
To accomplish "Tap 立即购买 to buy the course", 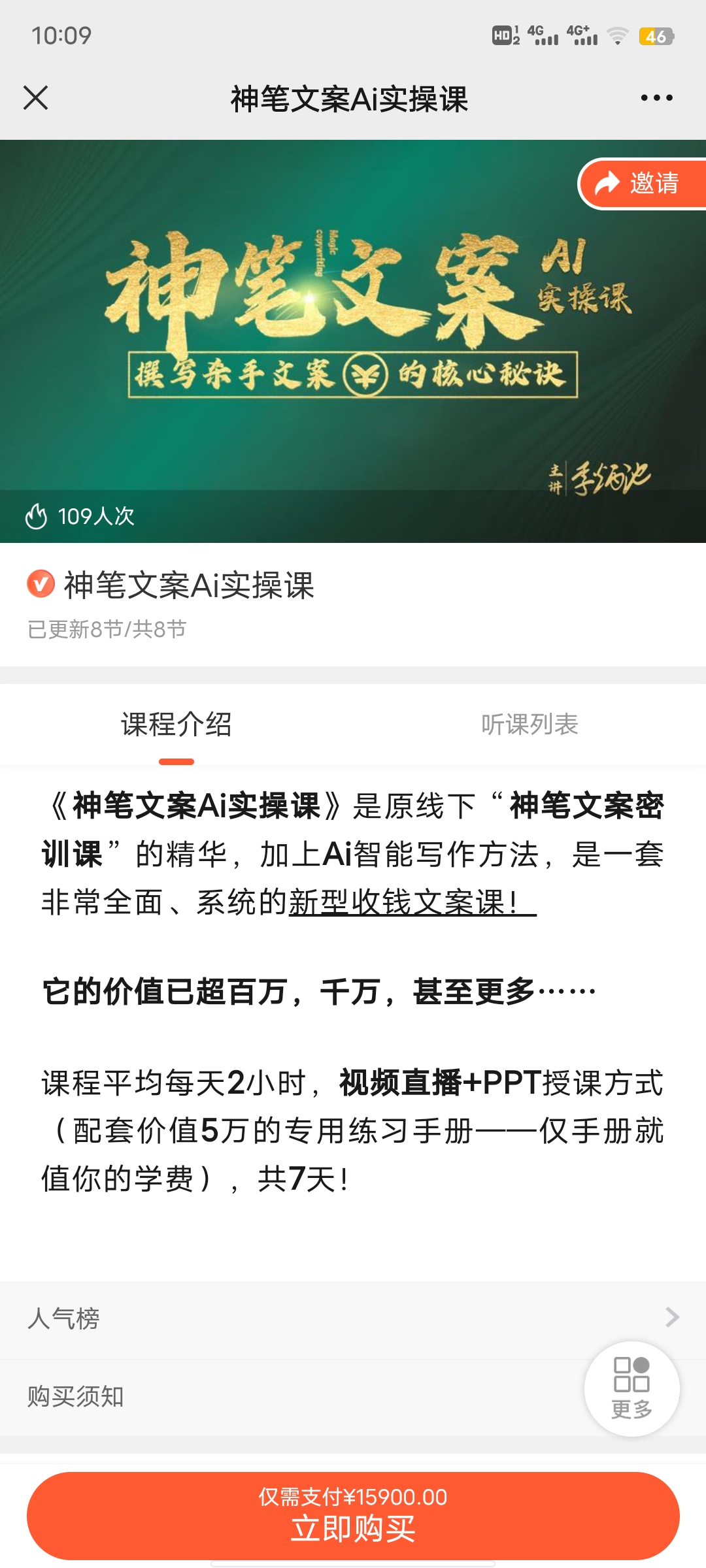I will tap(353, 1516).
